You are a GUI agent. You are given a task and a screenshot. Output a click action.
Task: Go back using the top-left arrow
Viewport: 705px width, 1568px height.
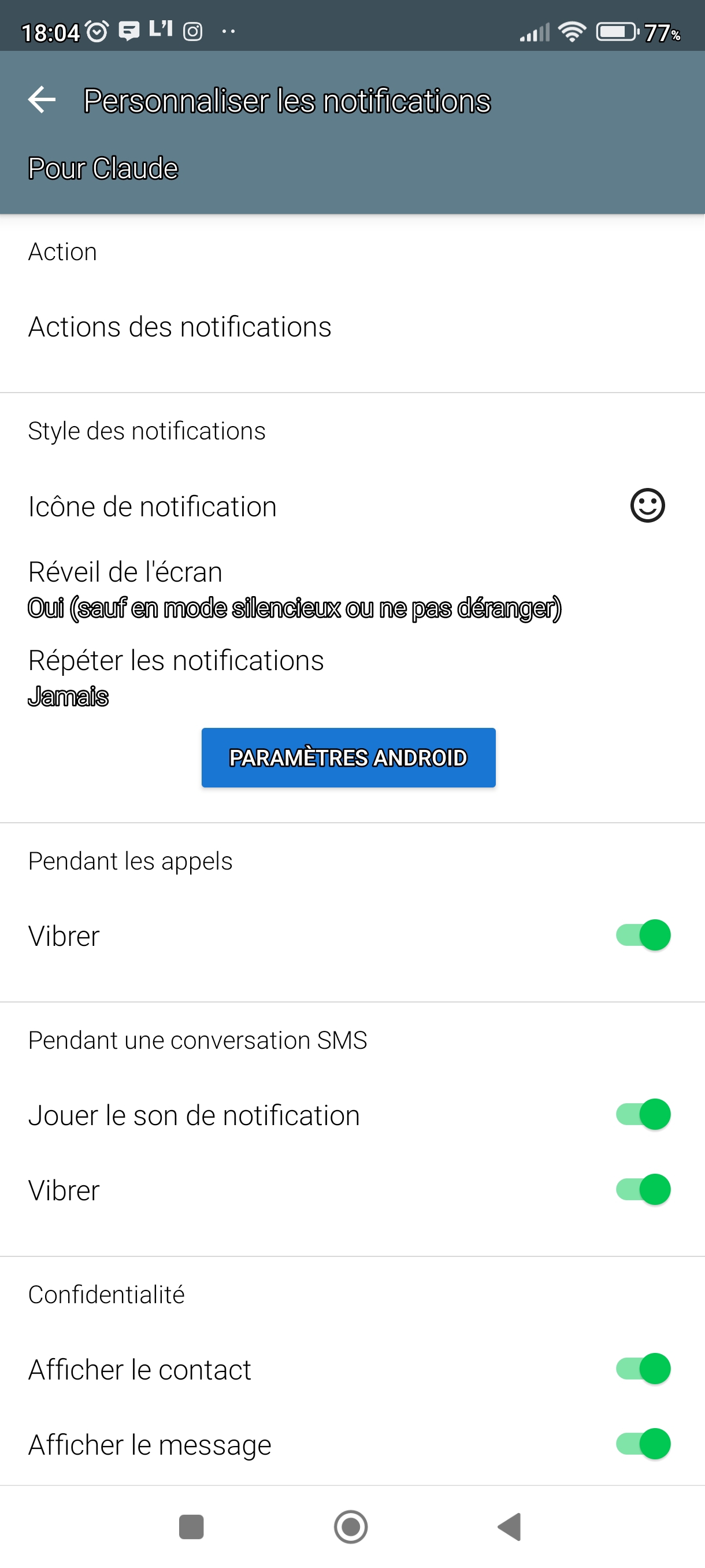coord(42,100)
